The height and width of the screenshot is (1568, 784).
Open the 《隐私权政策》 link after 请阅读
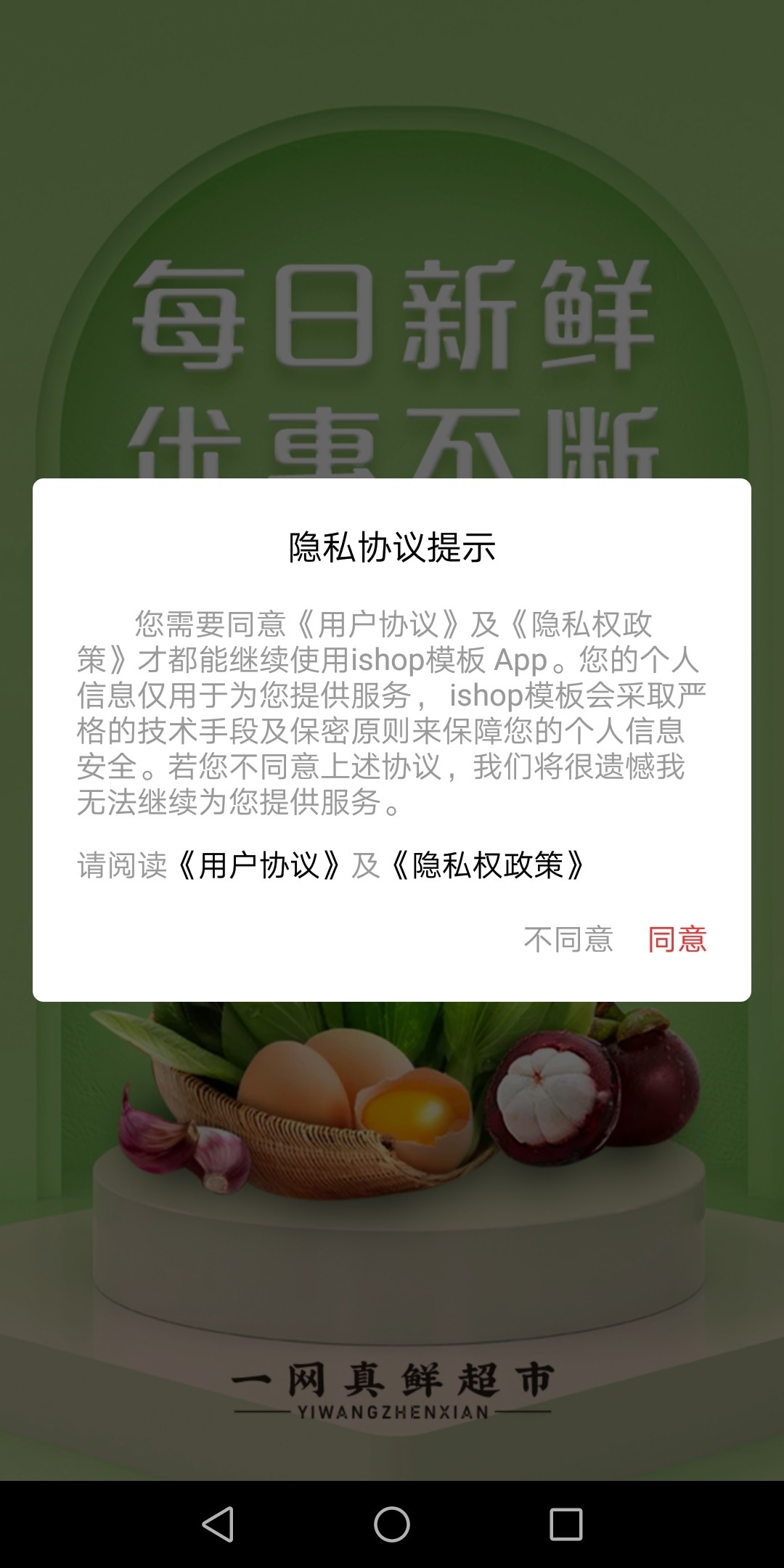pyautogui.click(x=487, y=865)
